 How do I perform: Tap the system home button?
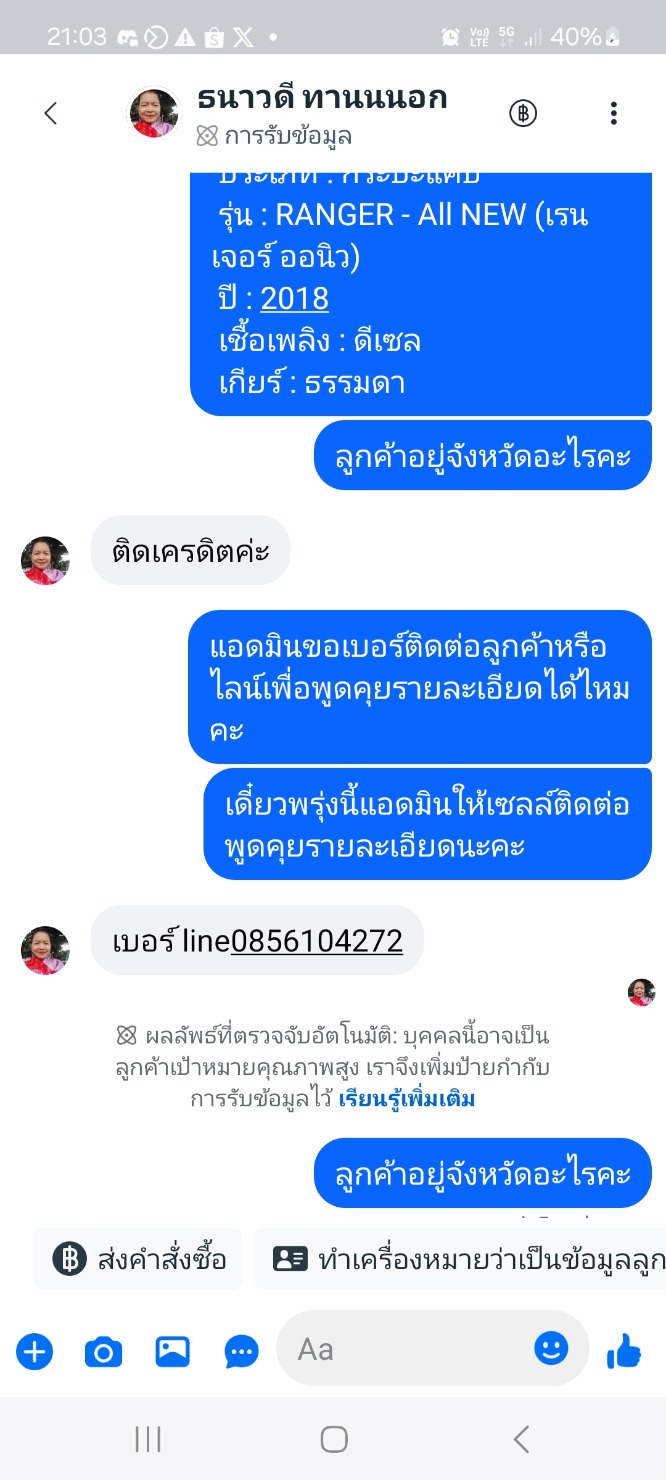334,1439
